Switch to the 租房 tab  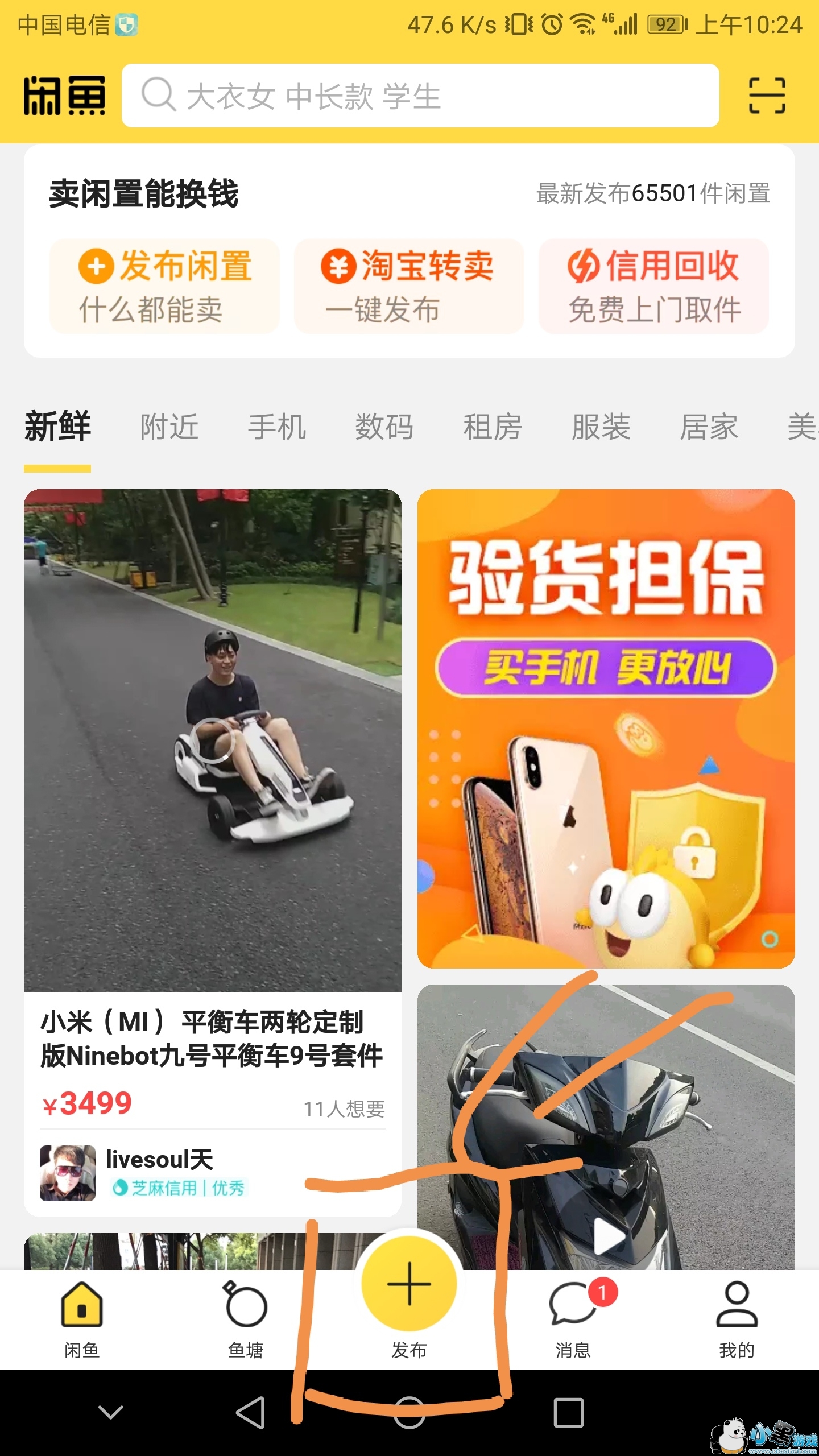493,427
